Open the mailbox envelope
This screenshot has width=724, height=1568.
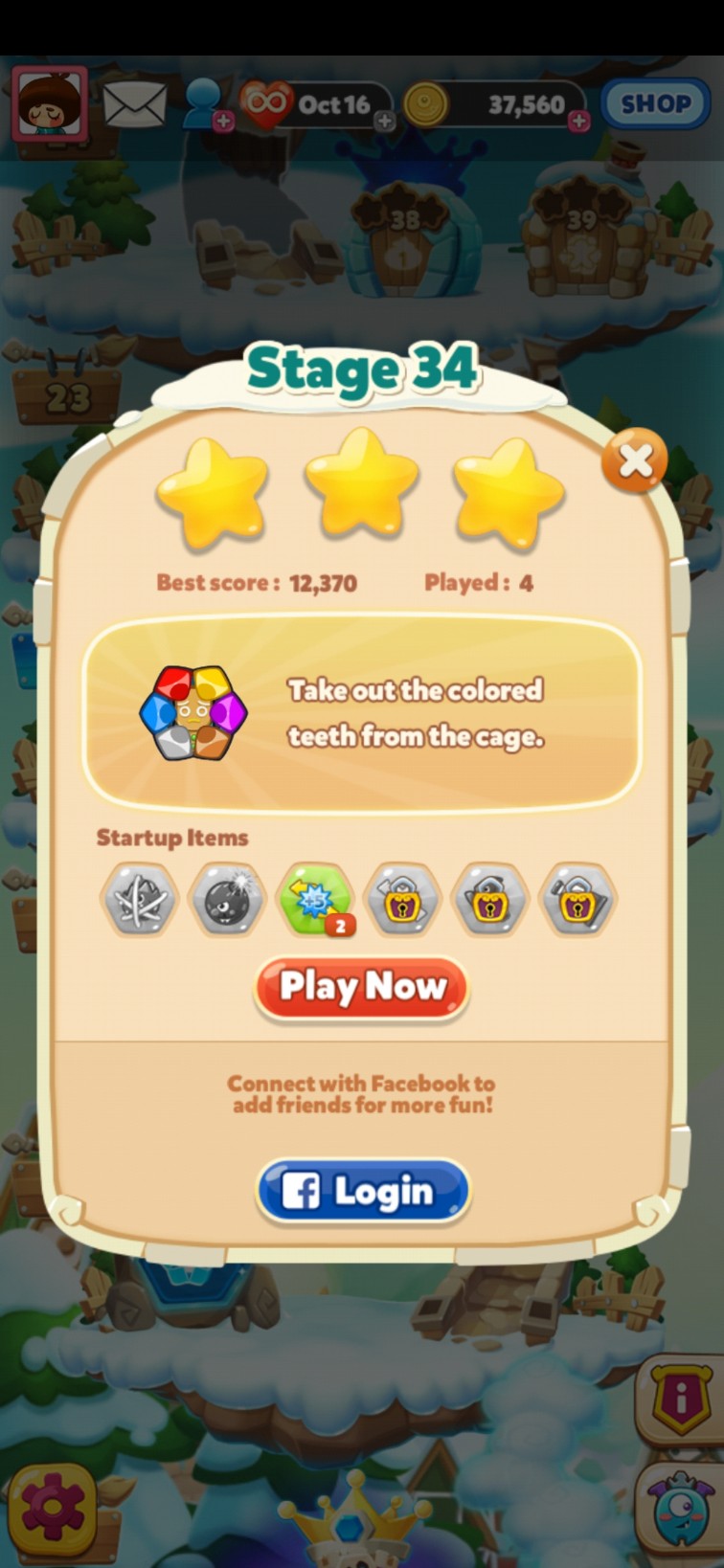click(x=135, y=102)
